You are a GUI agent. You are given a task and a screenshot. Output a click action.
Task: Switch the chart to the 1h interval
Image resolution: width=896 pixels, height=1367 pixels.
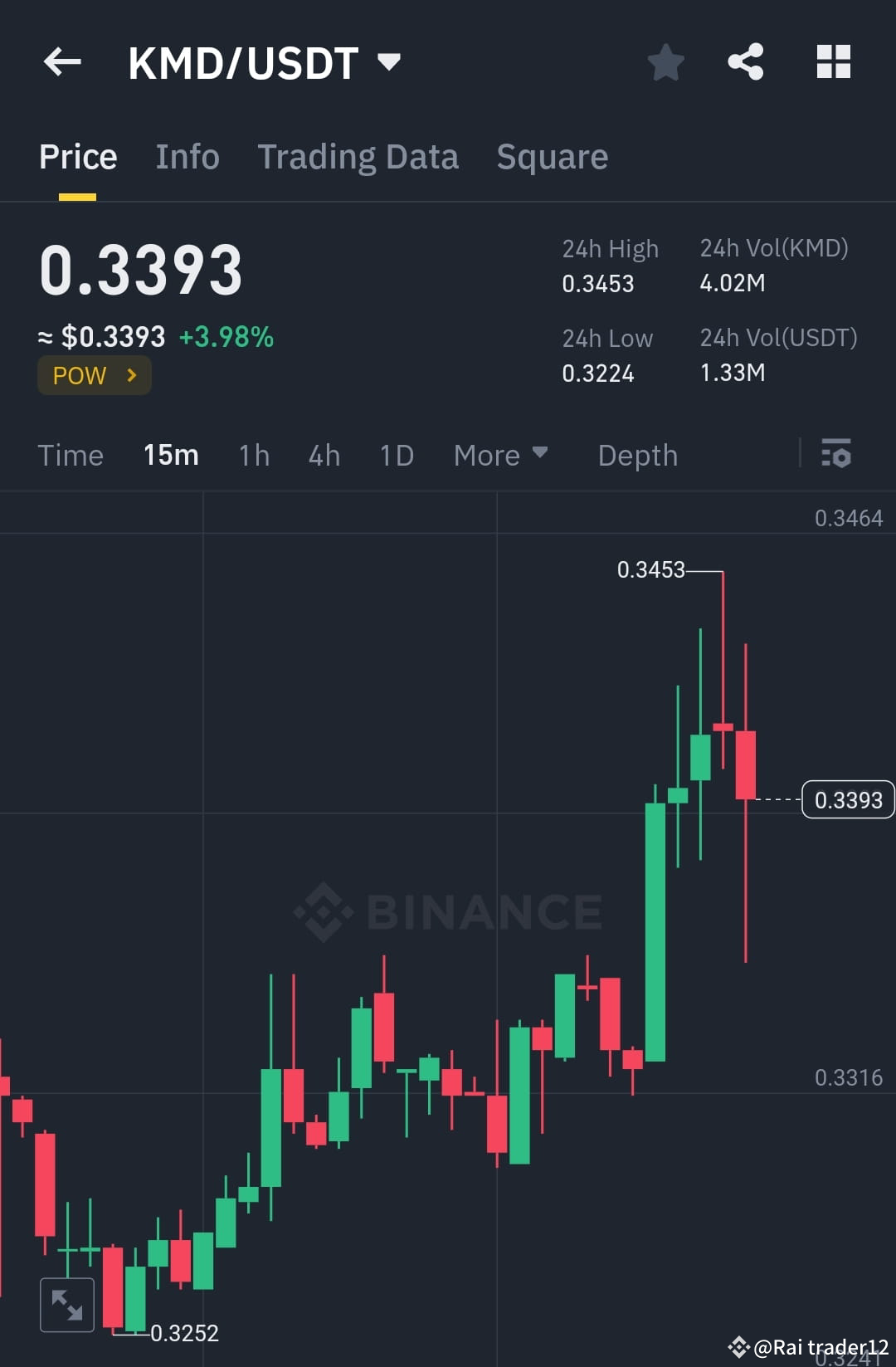coord(253,455)
